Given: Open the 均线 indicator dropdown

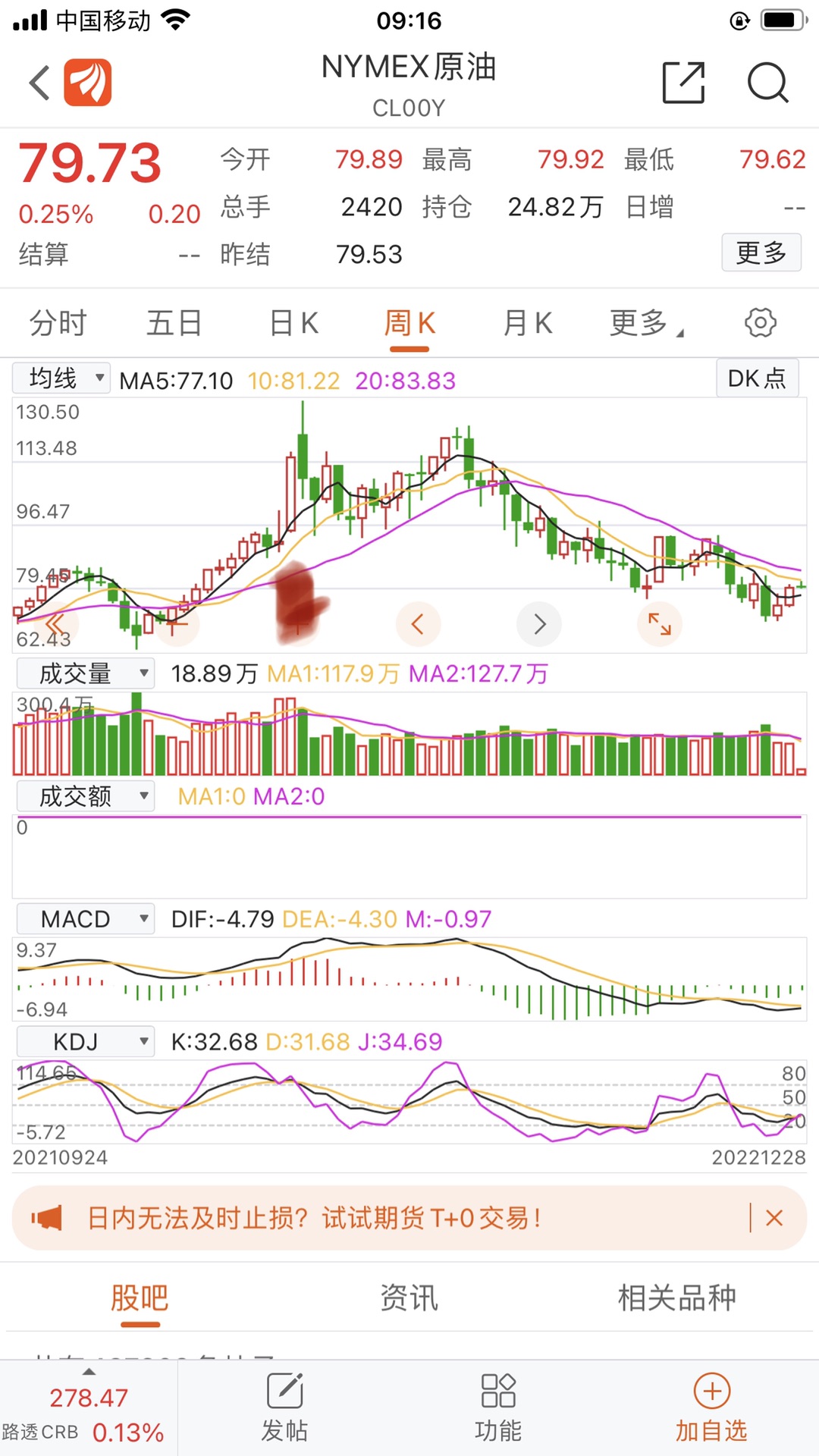Looking at the screenshot, I should click(x=62, y=378).
